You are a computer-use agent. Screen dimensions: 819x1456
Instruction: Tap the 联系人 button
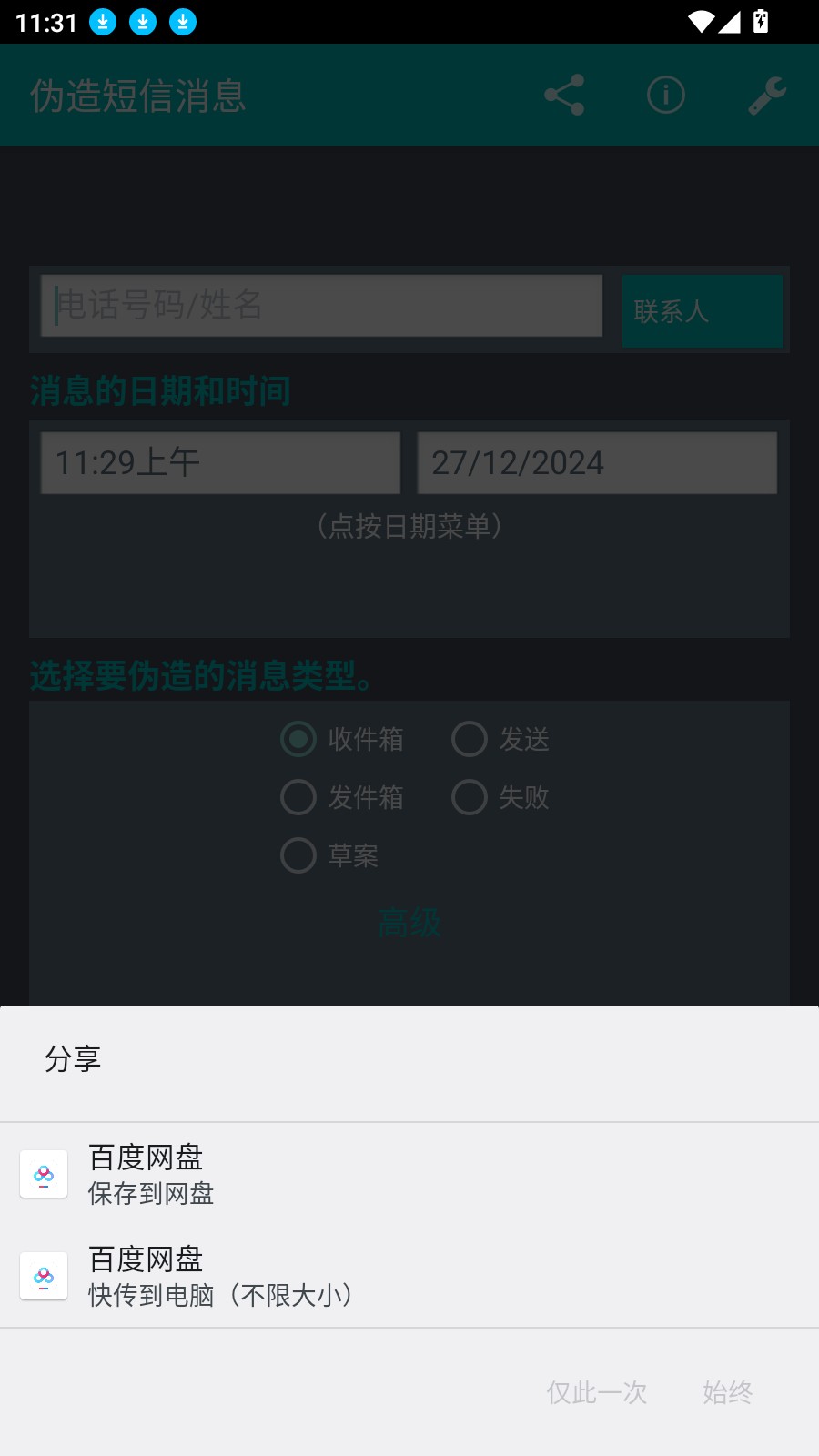tap(702, 310)
